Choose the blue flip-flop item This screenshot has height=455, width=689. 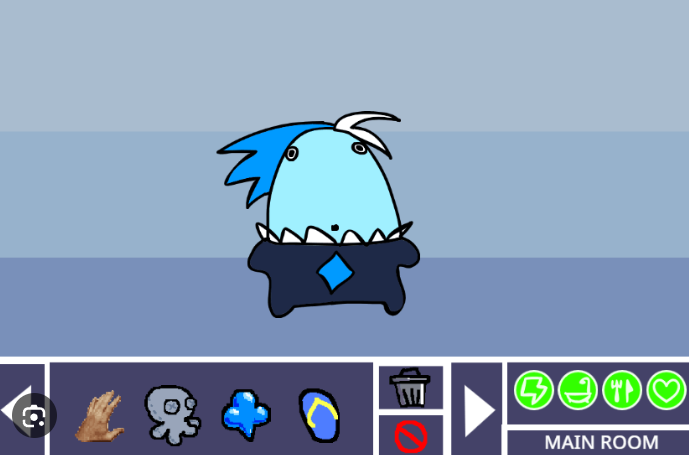[319, 415]
